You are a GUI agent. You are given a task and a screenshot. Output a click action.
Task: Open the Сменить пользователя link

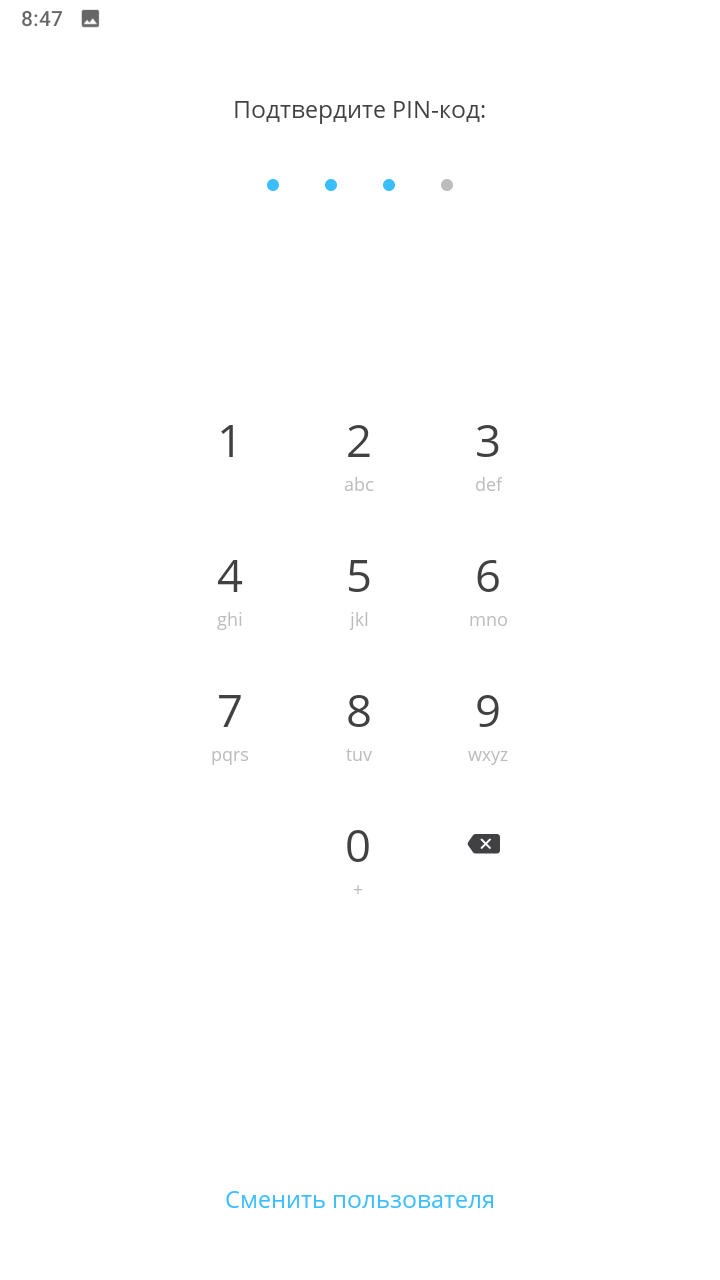360,1200
